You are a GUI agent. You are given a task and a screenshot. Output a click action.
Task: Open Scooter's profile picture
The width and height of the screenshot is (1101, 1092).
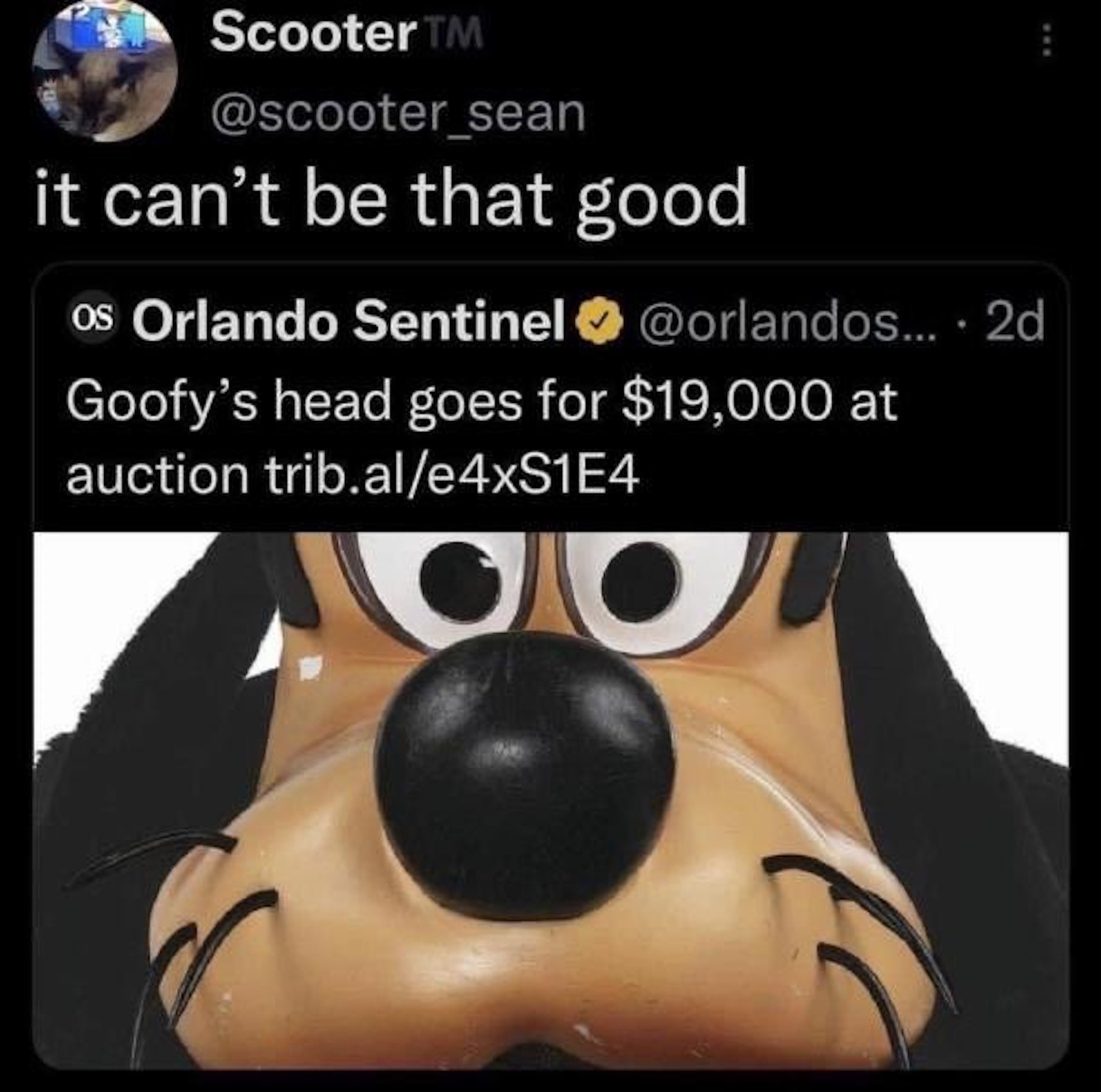click(104, 71)
